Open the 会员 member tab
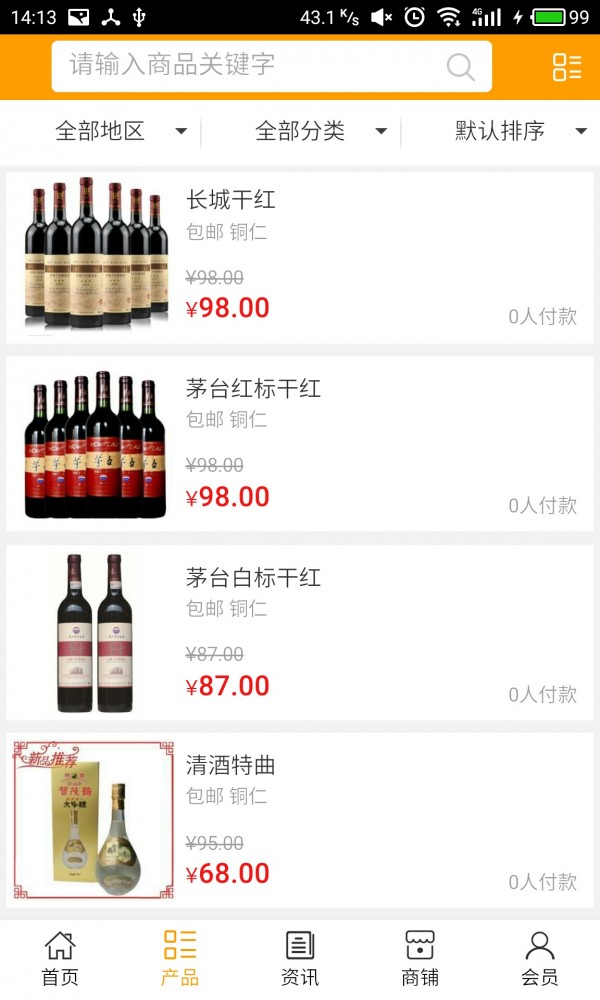600x1000 pixels. click(540, 958)
